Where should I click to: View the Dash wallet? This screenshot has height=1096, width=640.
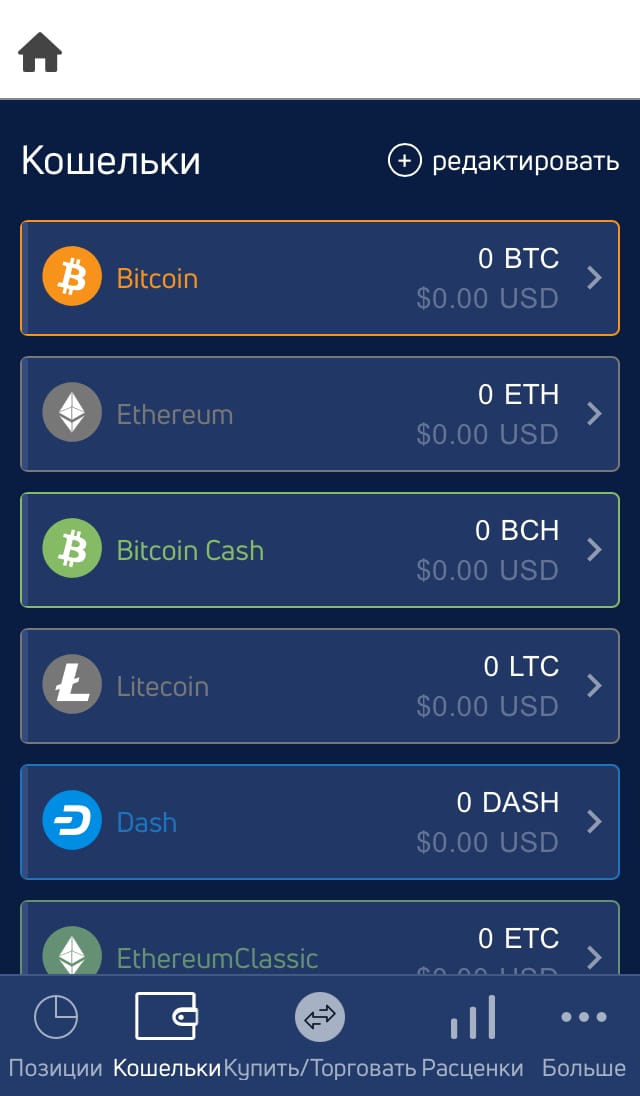[320, 822]
